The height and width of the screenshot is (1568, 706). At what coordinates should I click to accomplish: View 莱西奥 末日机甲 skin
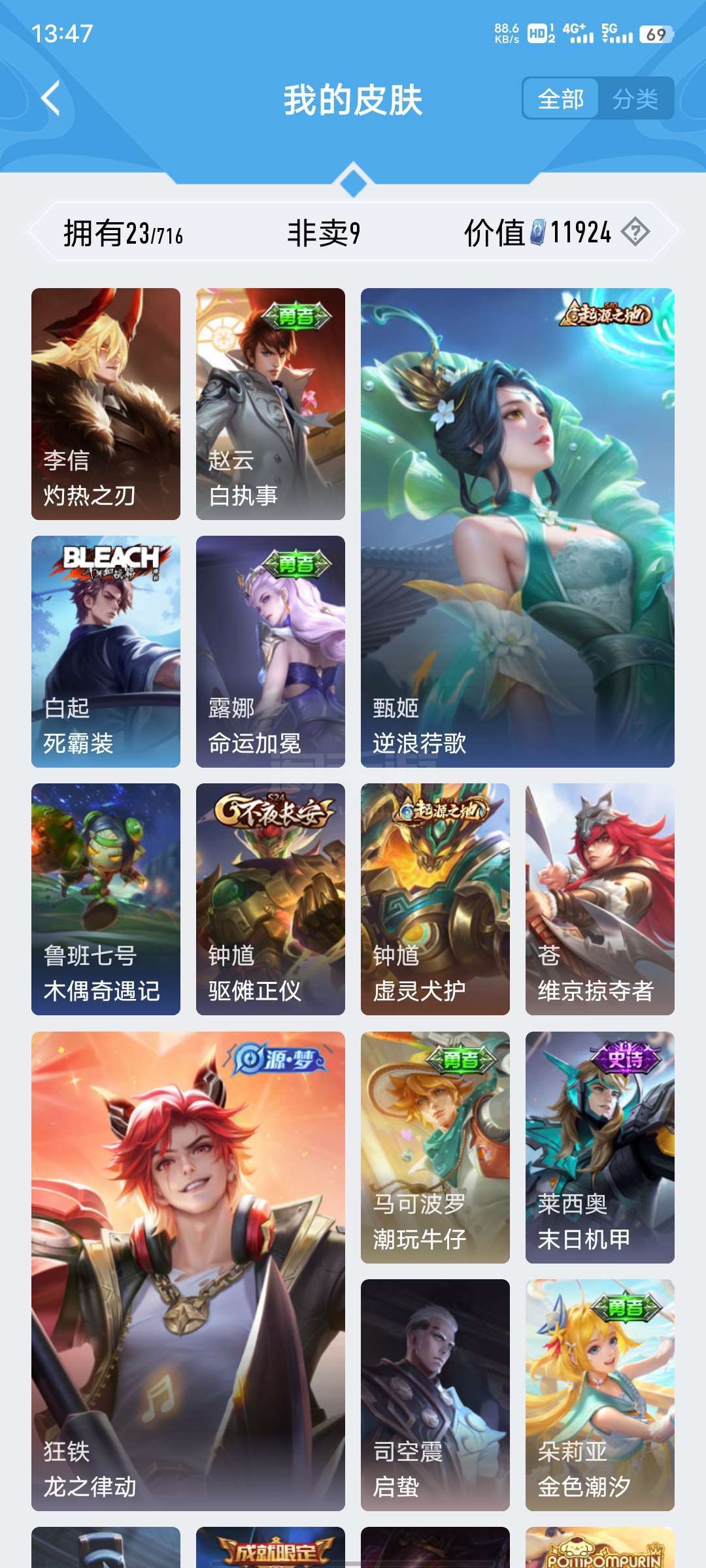600,1147
